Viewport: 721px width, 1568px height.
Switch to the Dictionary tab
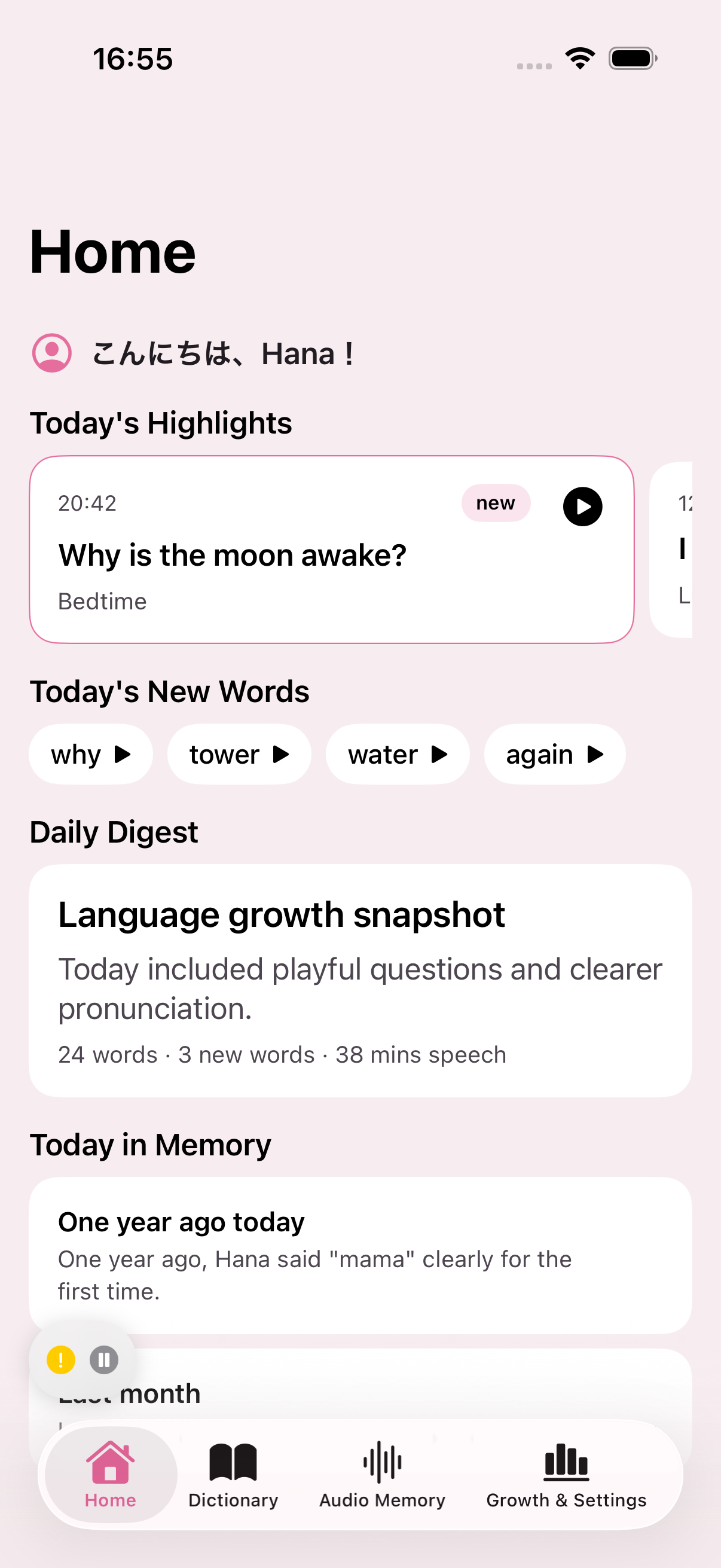point(233,1475)
